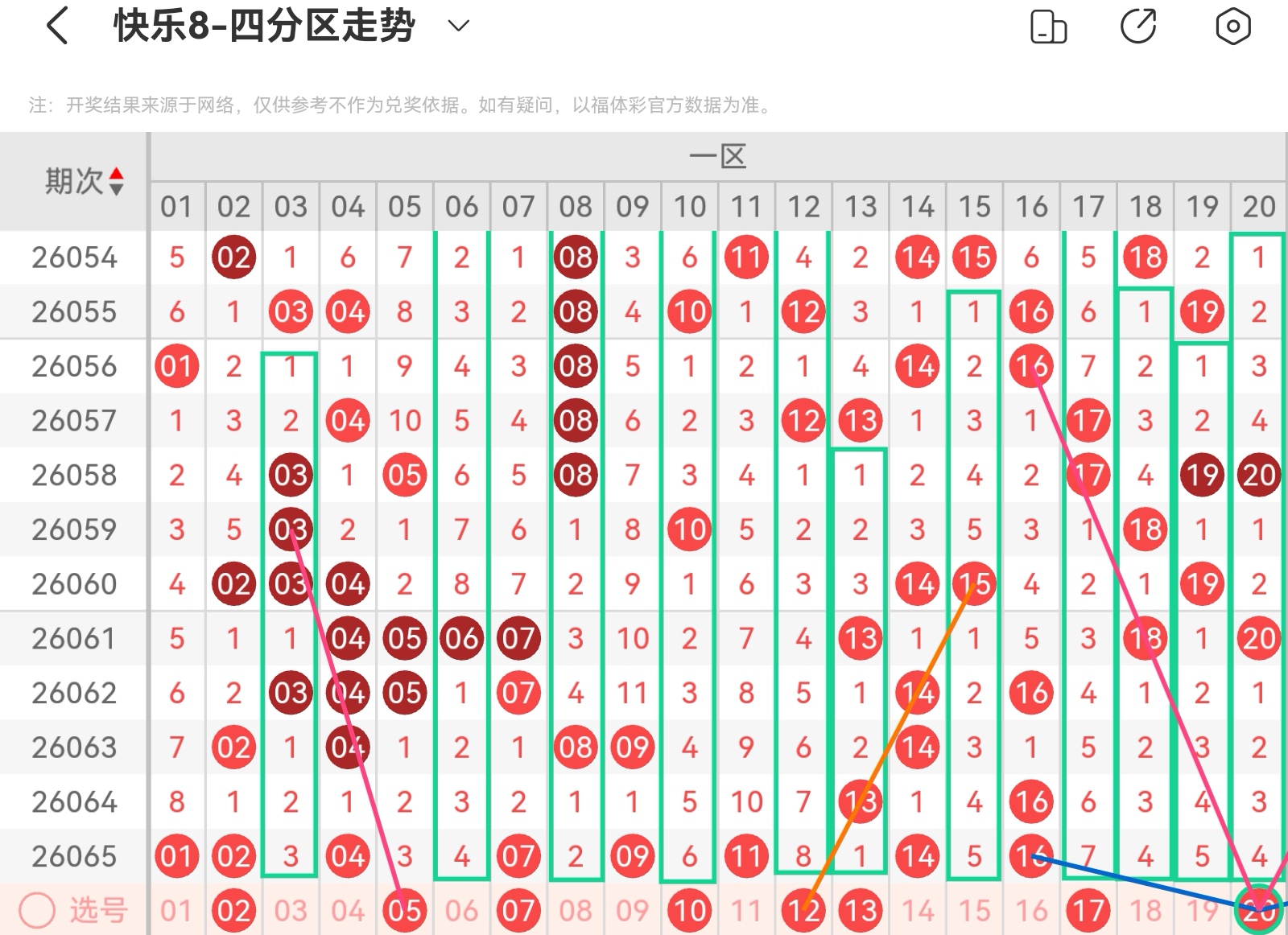Deselect number 07 in the 选号 row

pyautogui.click(x=518, y=911)
